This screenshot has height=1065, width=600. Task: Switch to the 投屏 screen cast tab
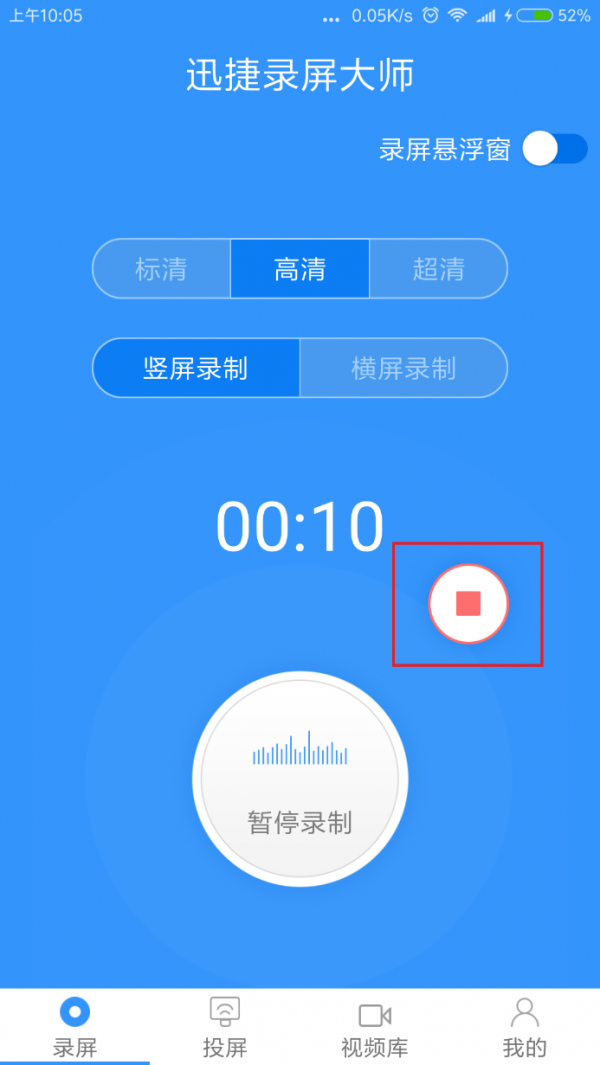[x=225, y=1027]
